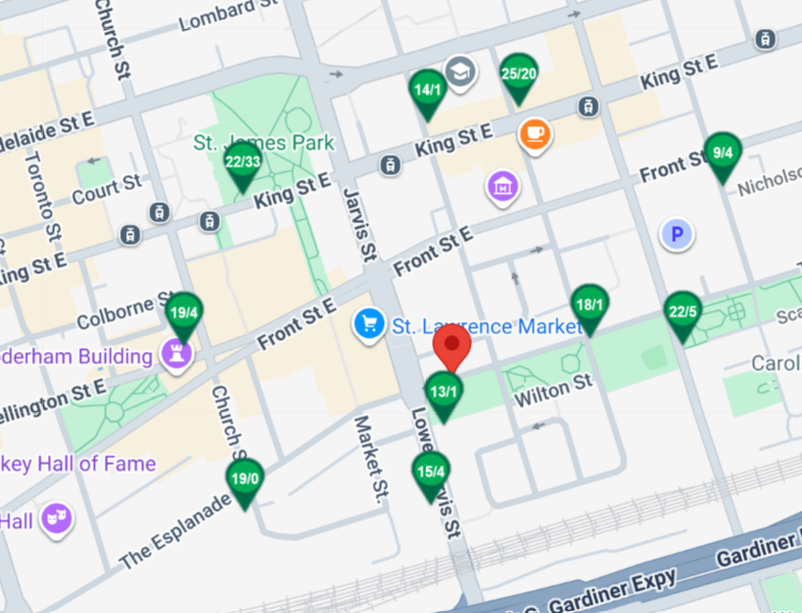Select the 19/0 marker on The Esplanade
802x613 pixels.
point(245,480)
